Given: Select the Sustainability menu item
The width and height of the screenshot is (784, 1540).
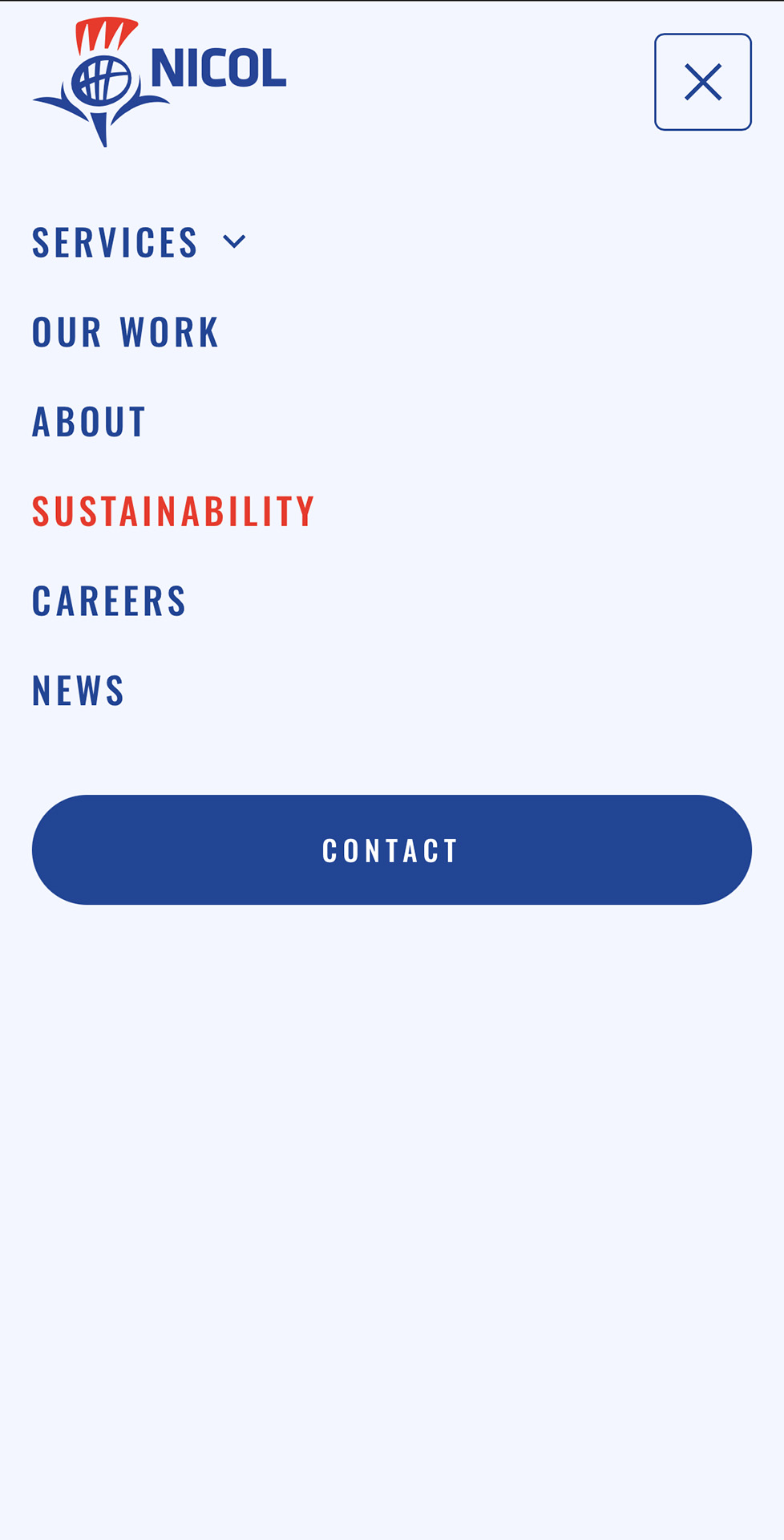Looking at the screenshot, I should [x=173, y=512].
